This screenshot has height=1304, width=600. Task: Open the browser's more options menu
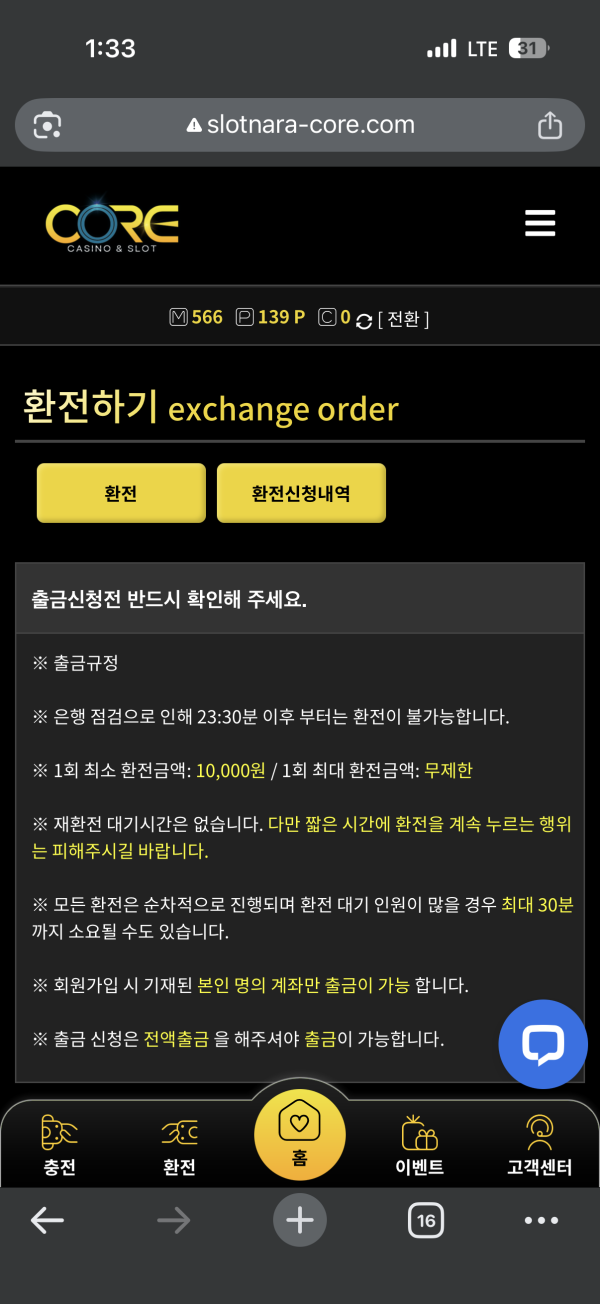click(541, 1220)
